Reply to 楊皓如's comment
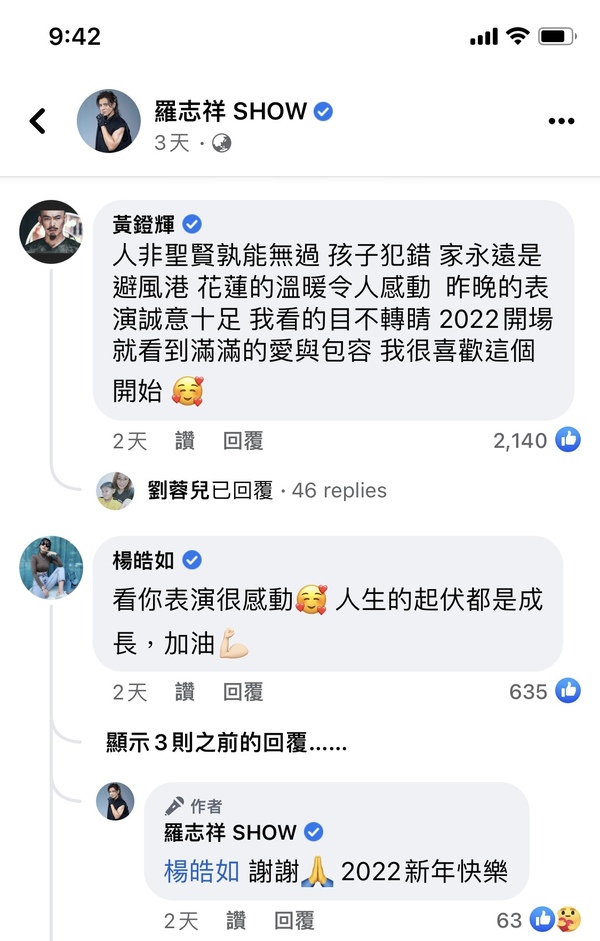 pos(242,691)
